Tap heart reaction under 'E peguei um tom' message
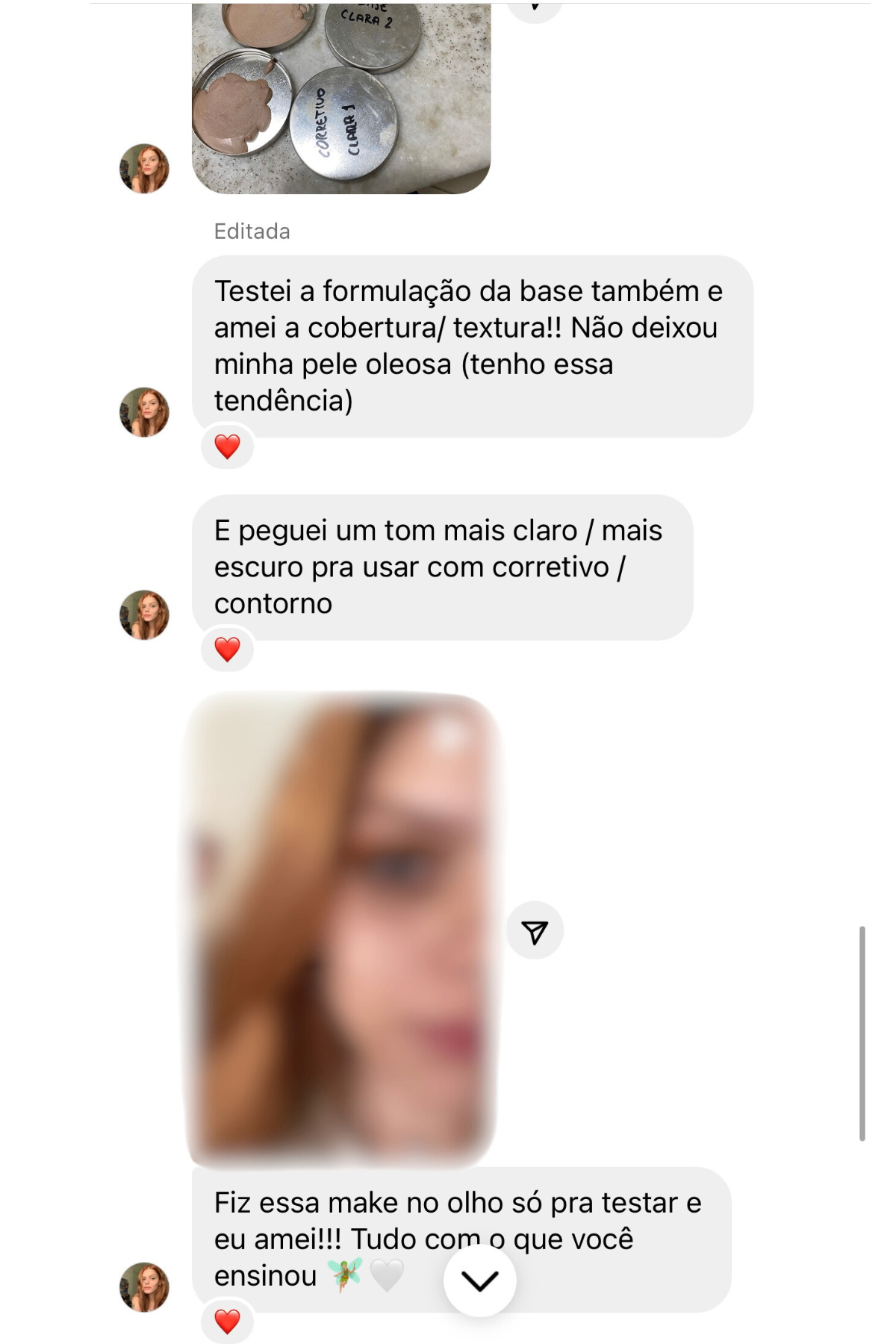 [228, 650]
